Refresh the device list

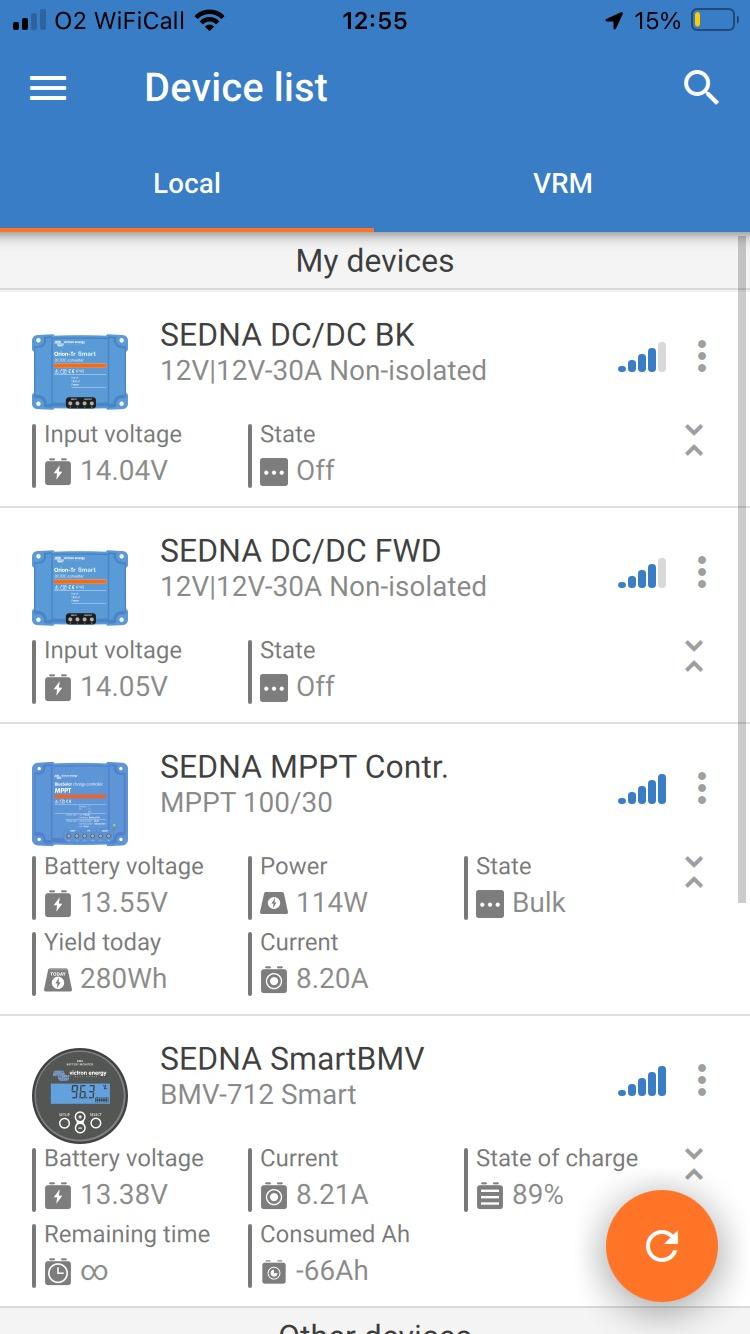tap(662, 1246)
